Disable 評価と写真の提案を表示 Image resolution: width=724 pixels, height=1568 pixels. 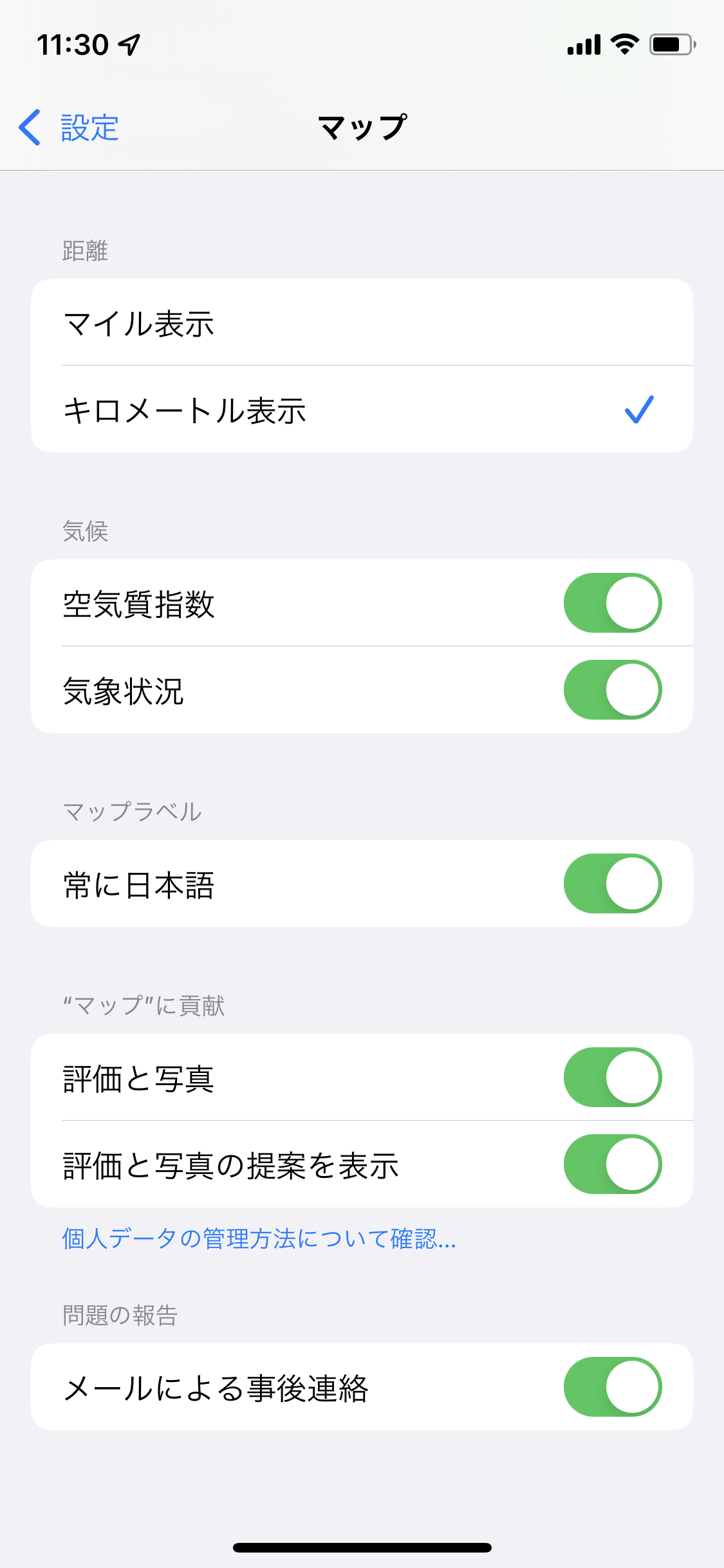612,1164
